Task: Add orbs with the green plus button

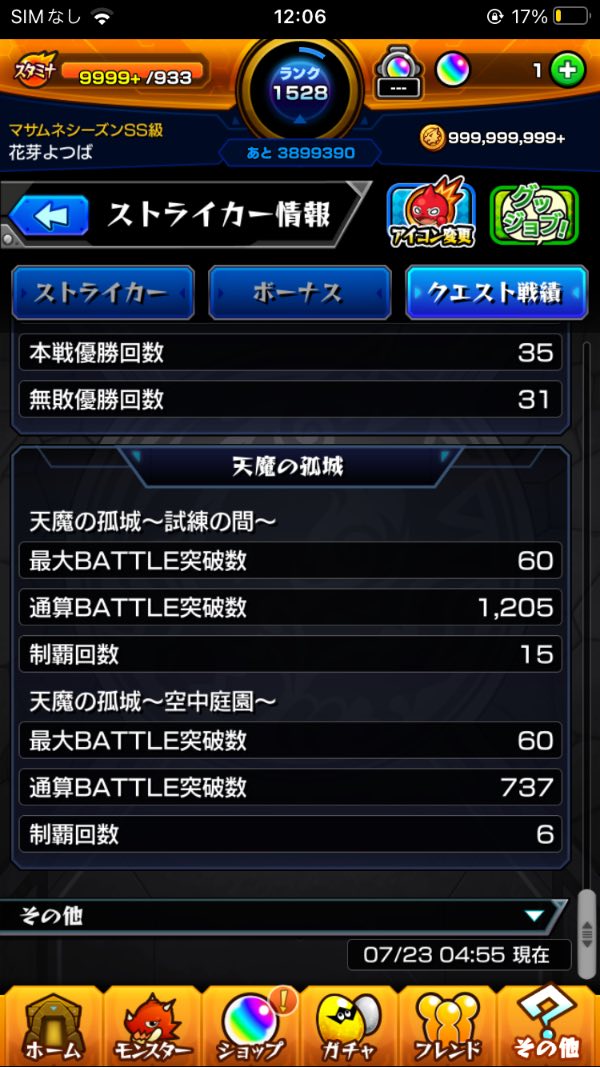Action: pyautogui.click(x=567, y=70)
